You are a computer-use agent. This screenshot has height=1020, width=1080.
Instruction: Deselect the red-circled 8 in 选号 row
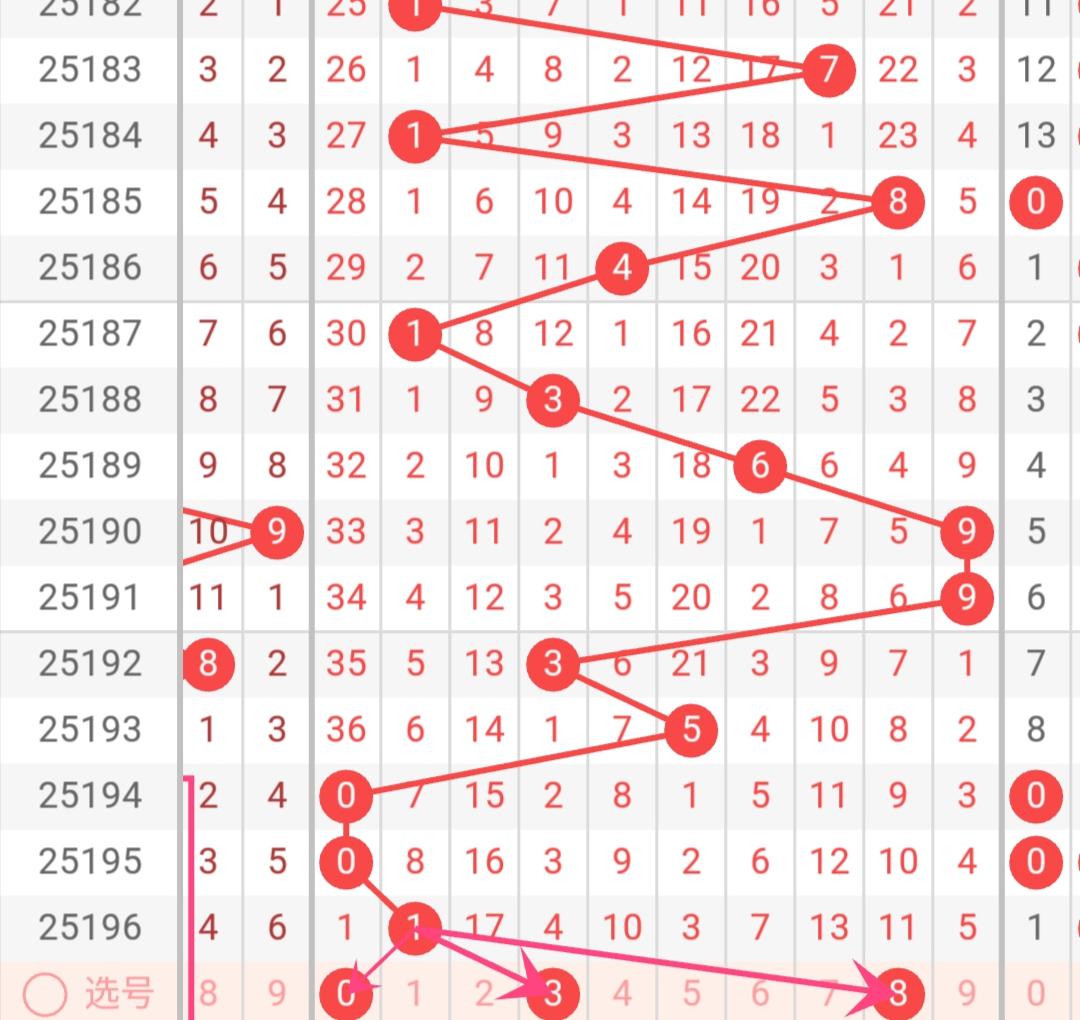(x=897, y=994)
